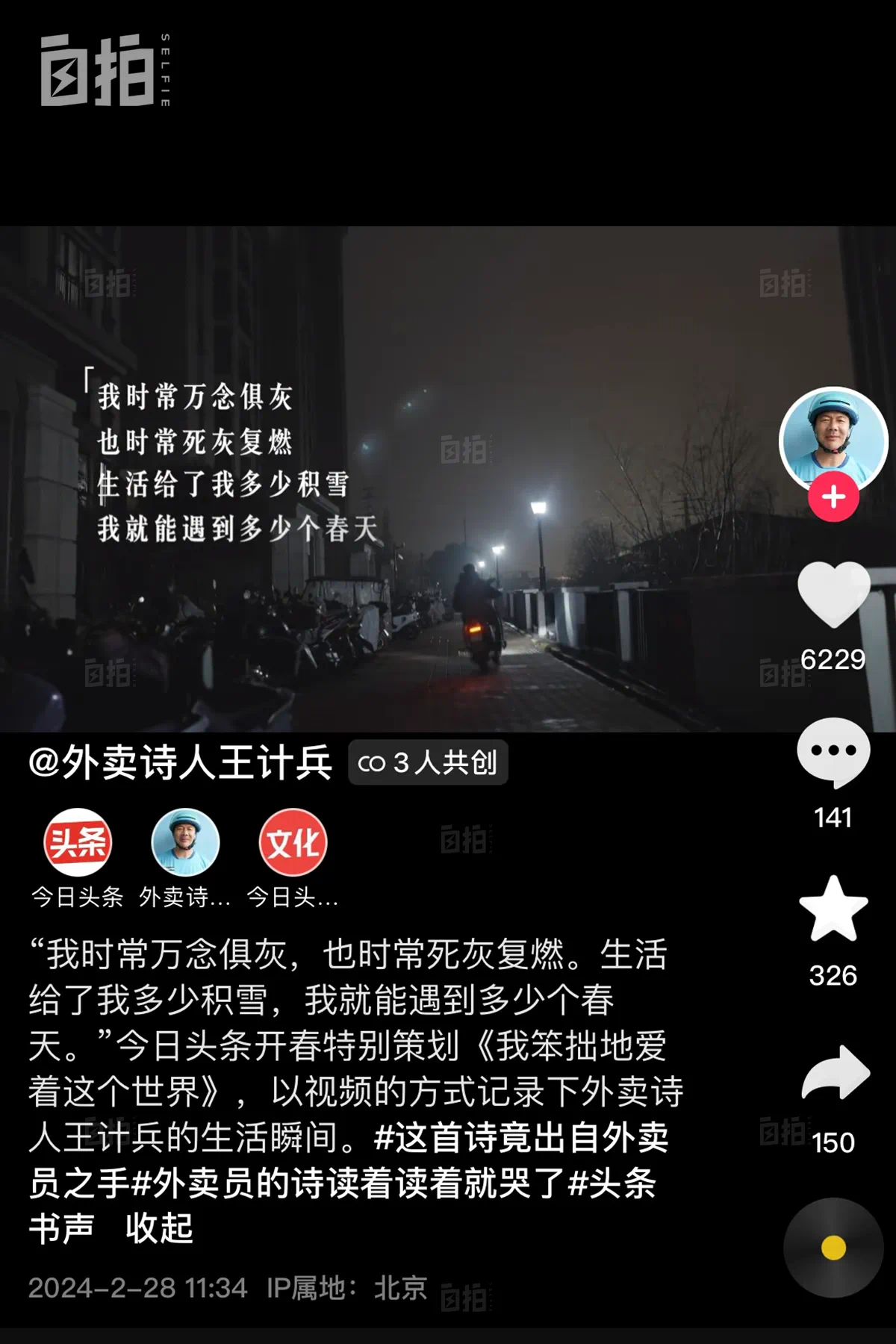The width and height of the screenshot is (896, 1344).
Task: Open hashtag #这首诗竟出自外卖员之手
Action: click(521, 1137)
